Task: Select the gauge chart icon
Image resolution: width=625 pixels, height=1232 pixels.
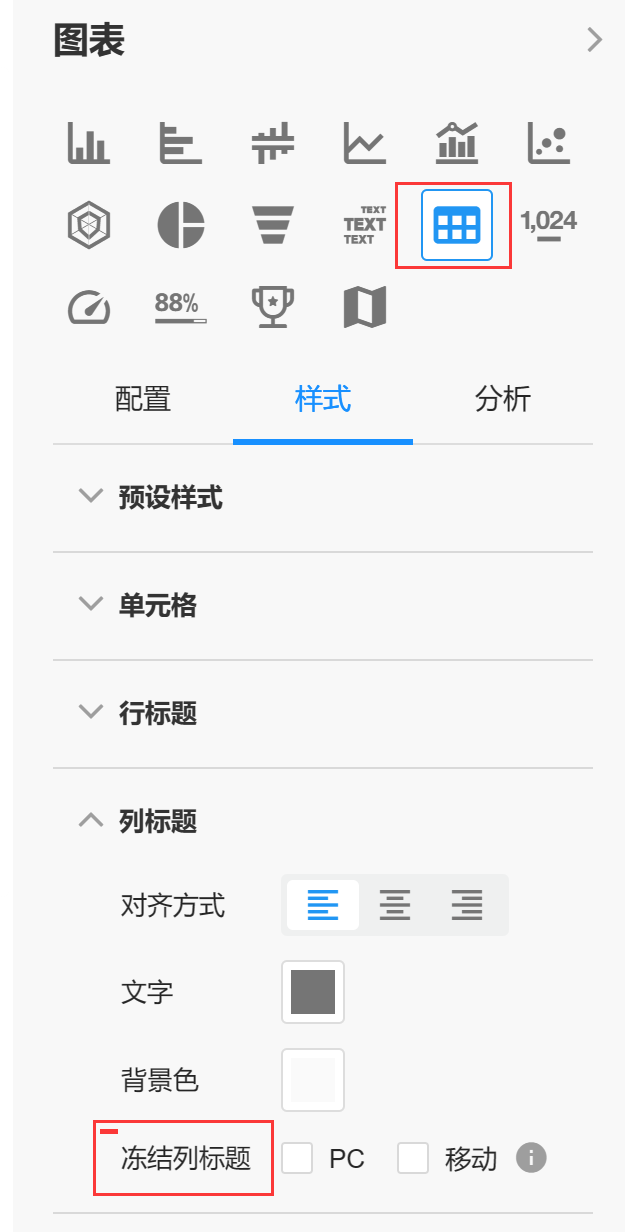Action: (88, 307)
